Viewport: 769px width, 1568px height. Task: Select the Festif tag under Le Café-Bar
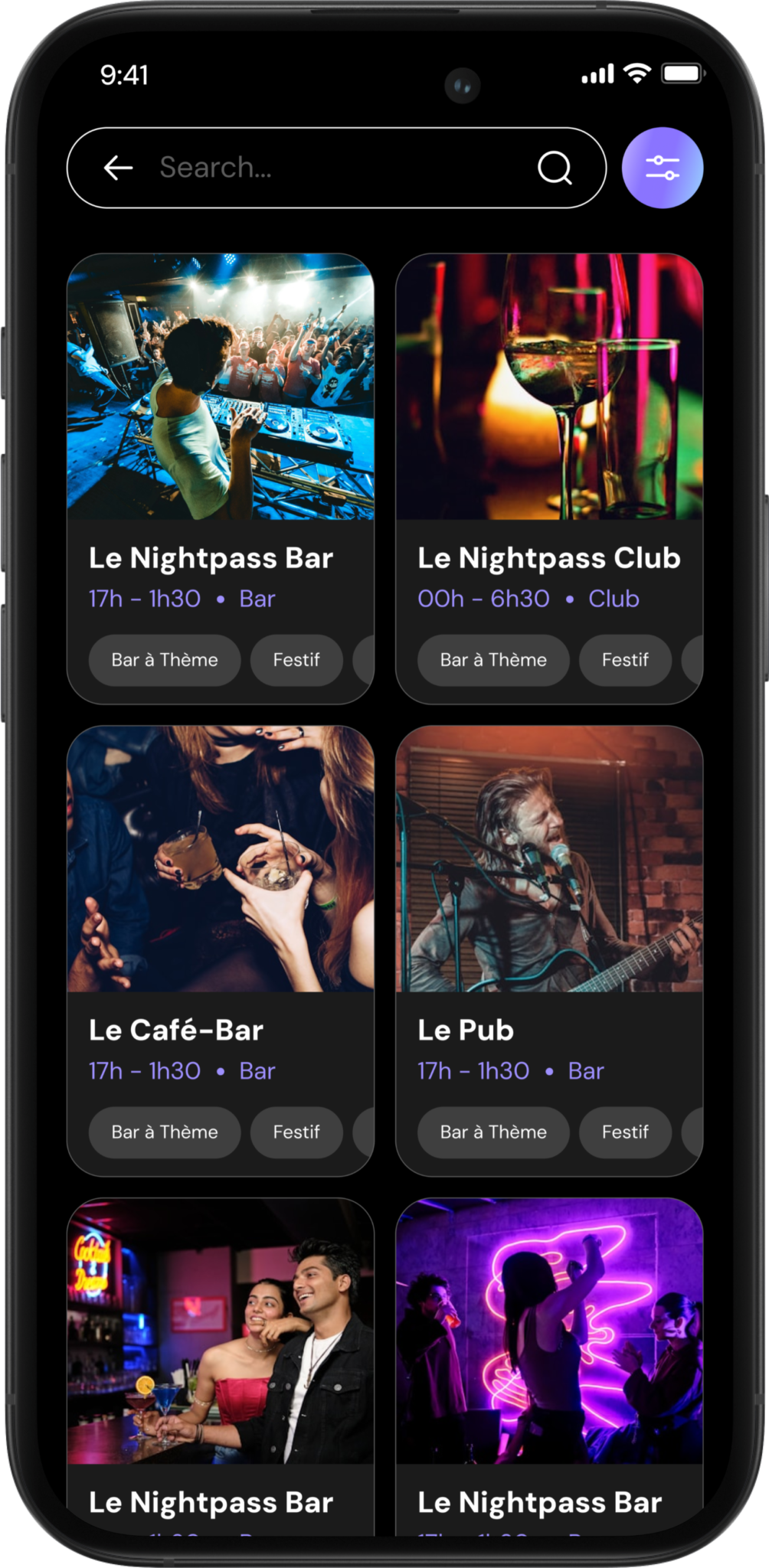click(x=297, y=1132)
